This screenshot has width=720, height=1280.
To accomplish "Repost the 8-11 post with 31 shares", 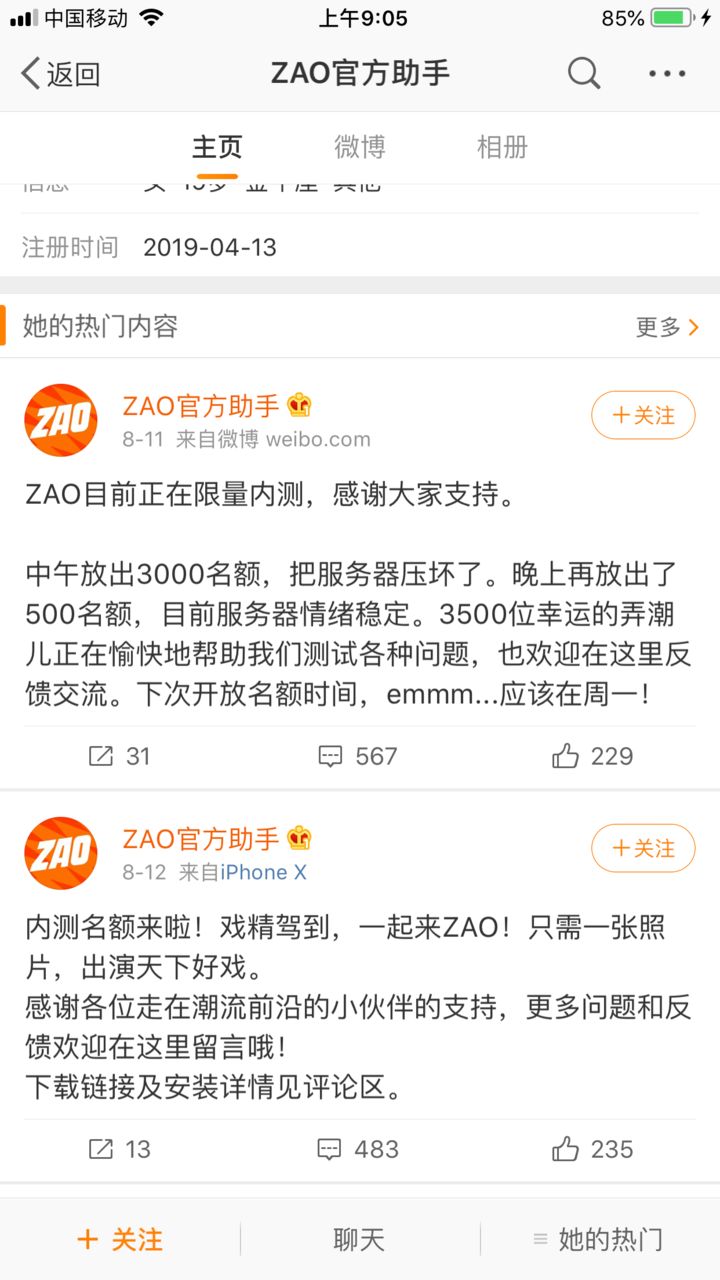I will (119, 756).
